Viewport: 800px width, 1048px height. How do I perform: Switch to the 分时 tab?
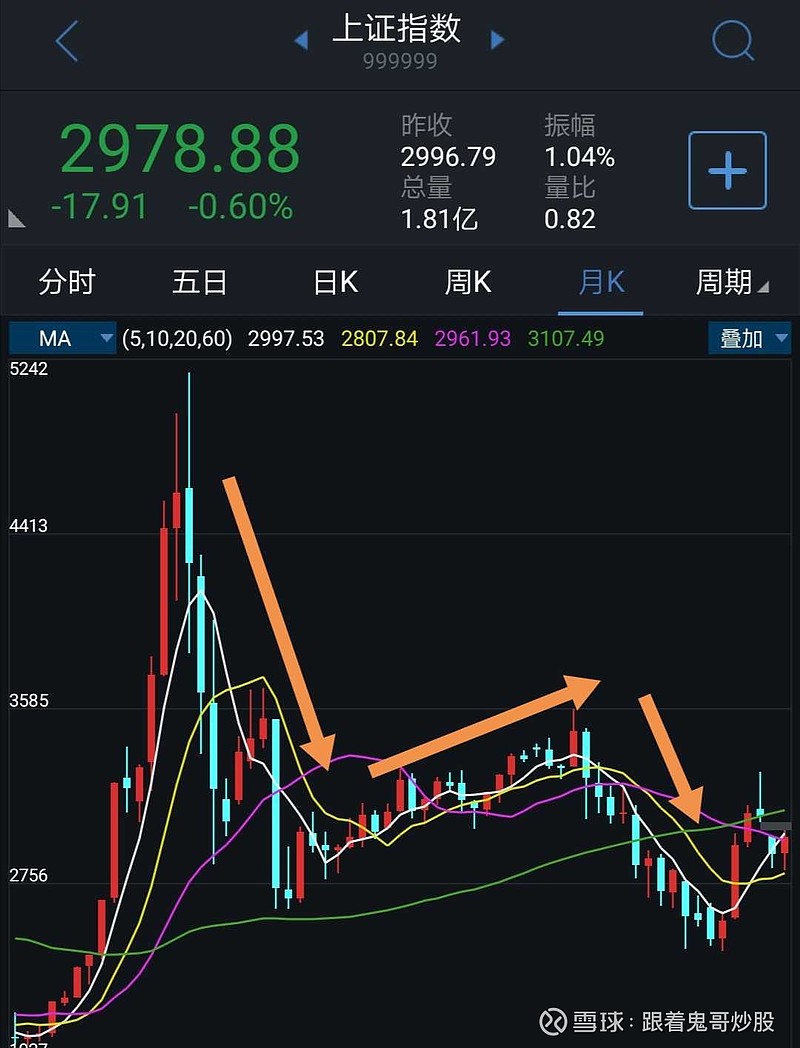[66, 282]
